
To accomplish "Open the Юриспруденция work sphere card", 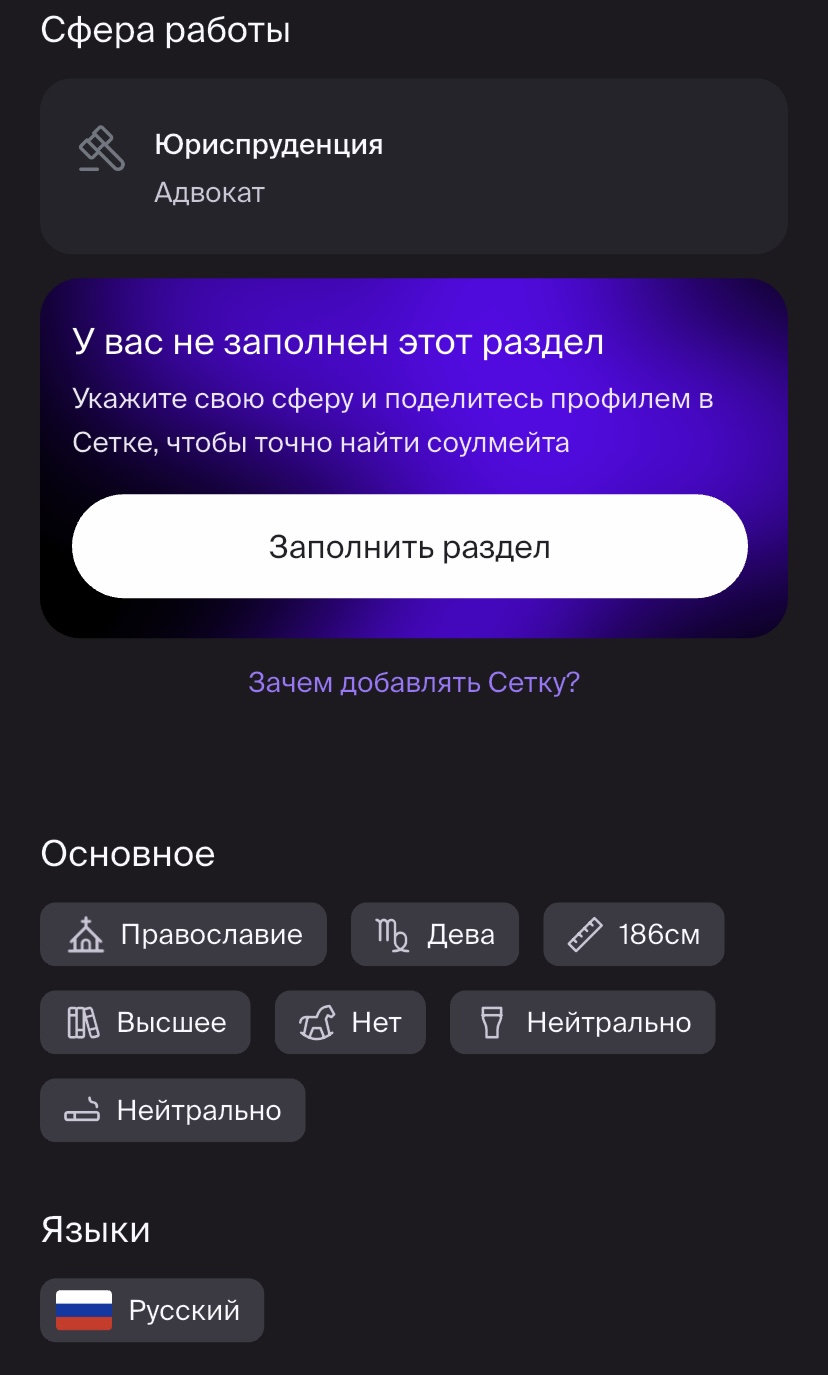I will point(413,166).
